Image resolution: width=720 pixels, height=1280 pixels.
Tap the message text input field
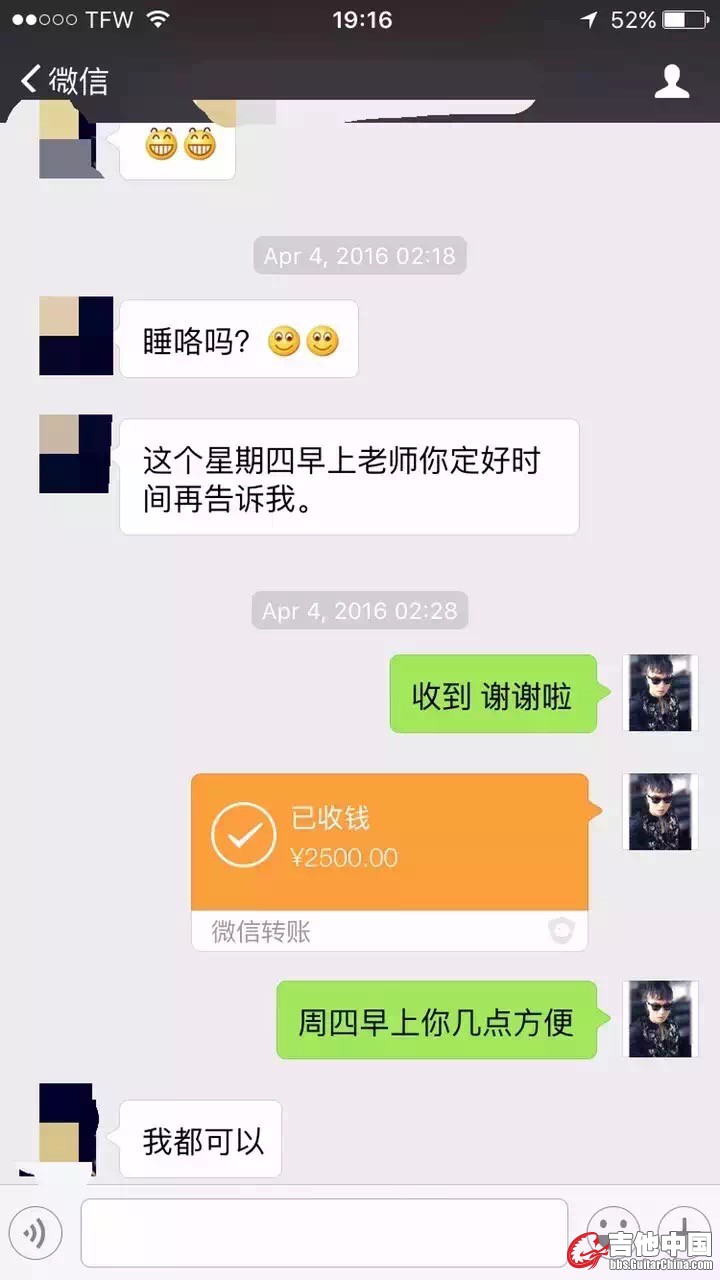[x=324, y=1232]
